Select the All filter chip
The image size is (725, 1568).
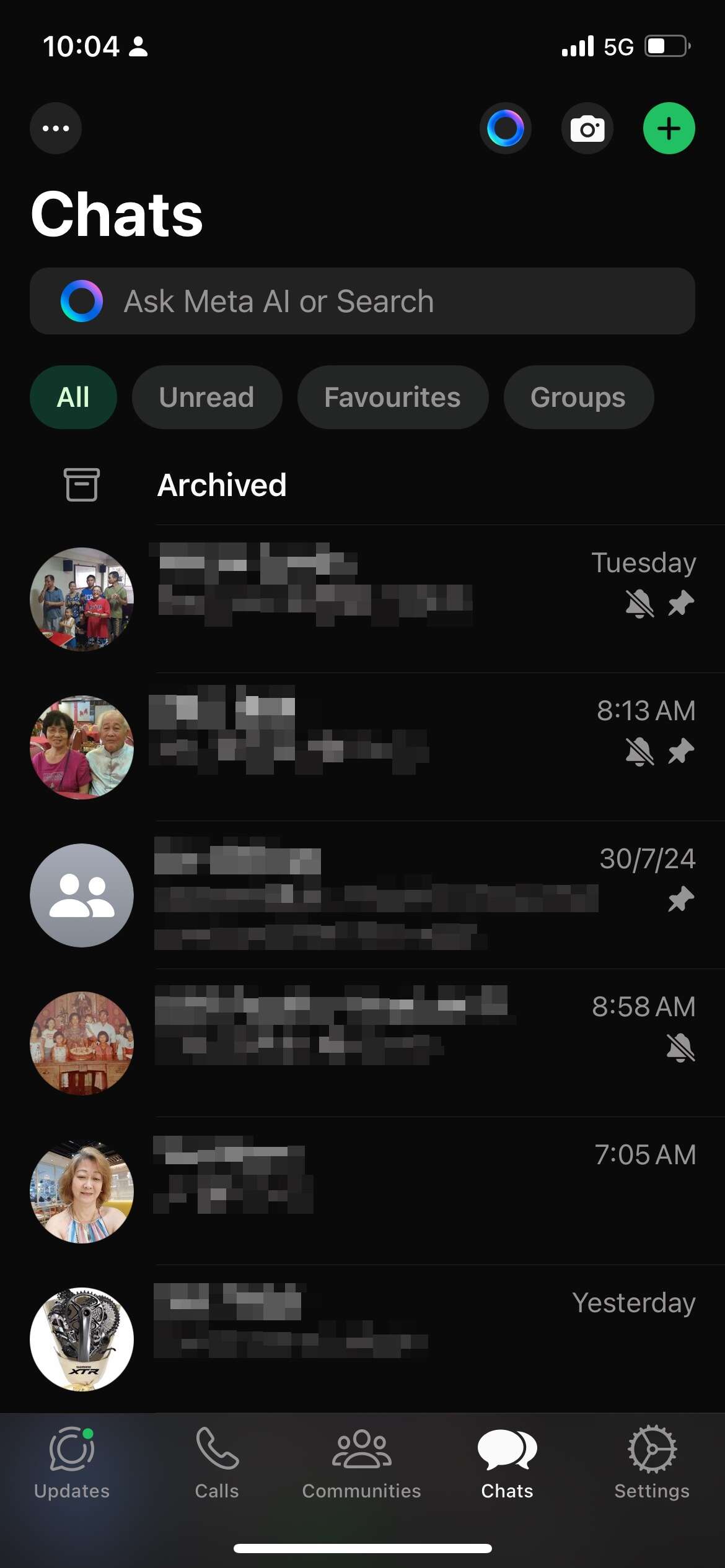(73, 397)
